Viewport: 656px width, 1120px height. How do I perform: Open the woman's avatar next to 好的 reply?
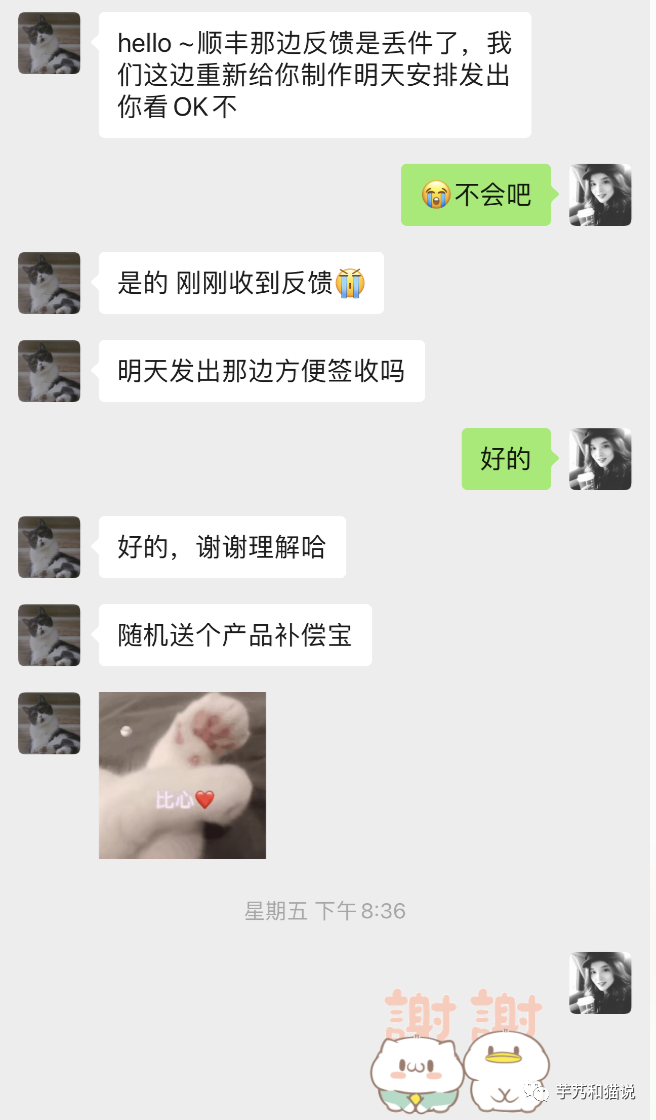pos(600,459)
